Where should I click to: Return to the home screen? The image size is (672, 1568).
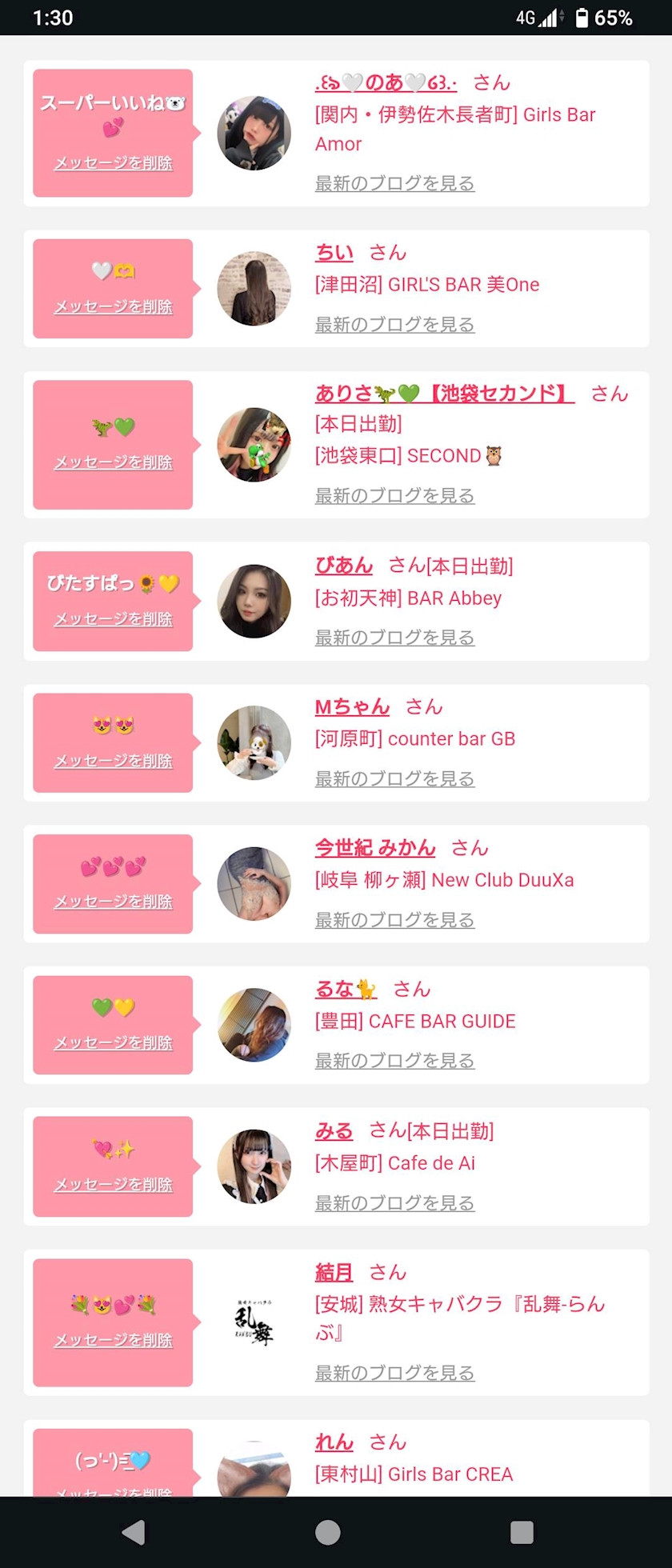click(x=328, y=1533)
